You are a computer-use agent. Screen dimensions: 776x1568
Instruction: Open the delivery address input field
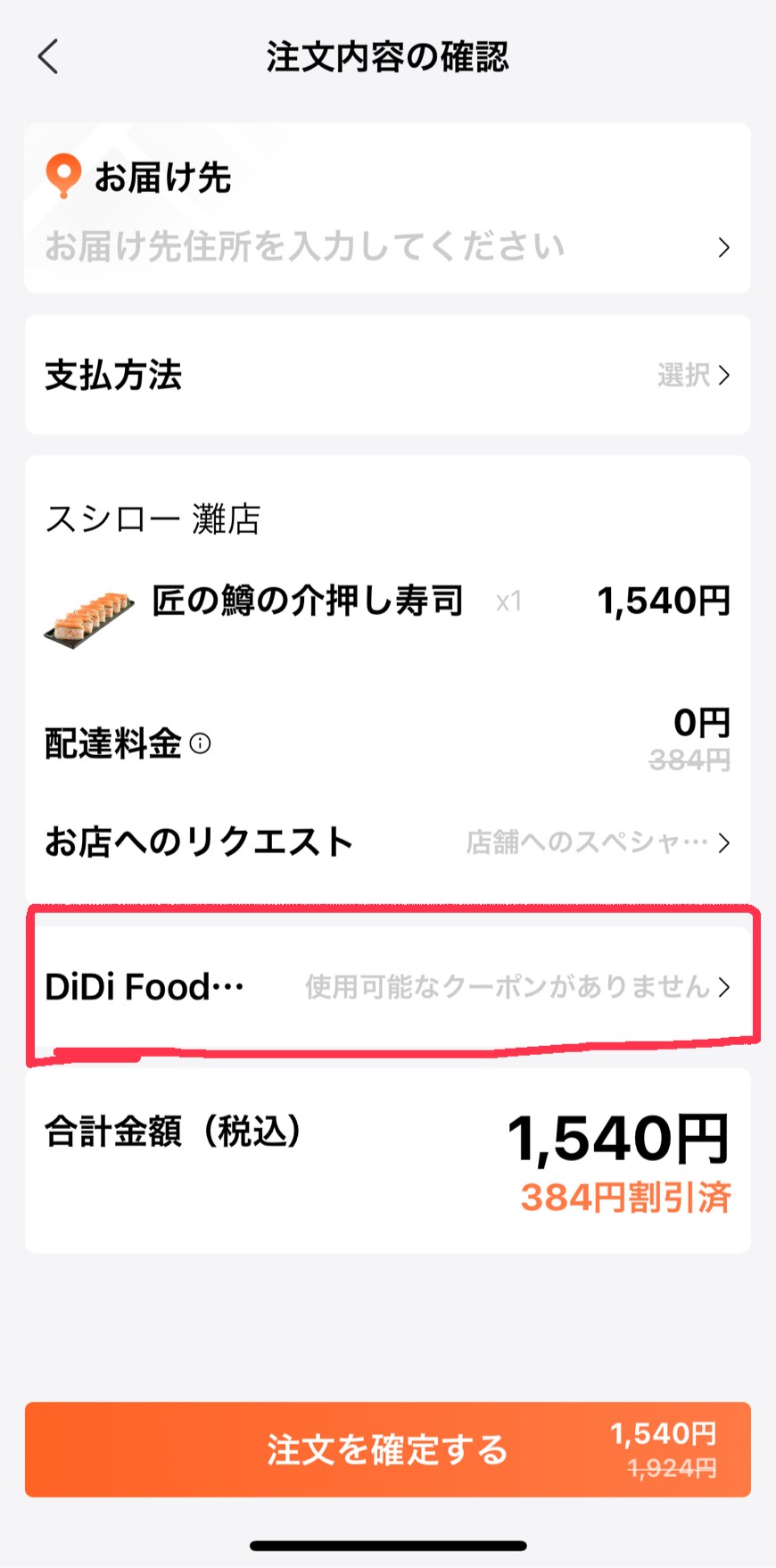pyautogui.click(x=303, y=247)
